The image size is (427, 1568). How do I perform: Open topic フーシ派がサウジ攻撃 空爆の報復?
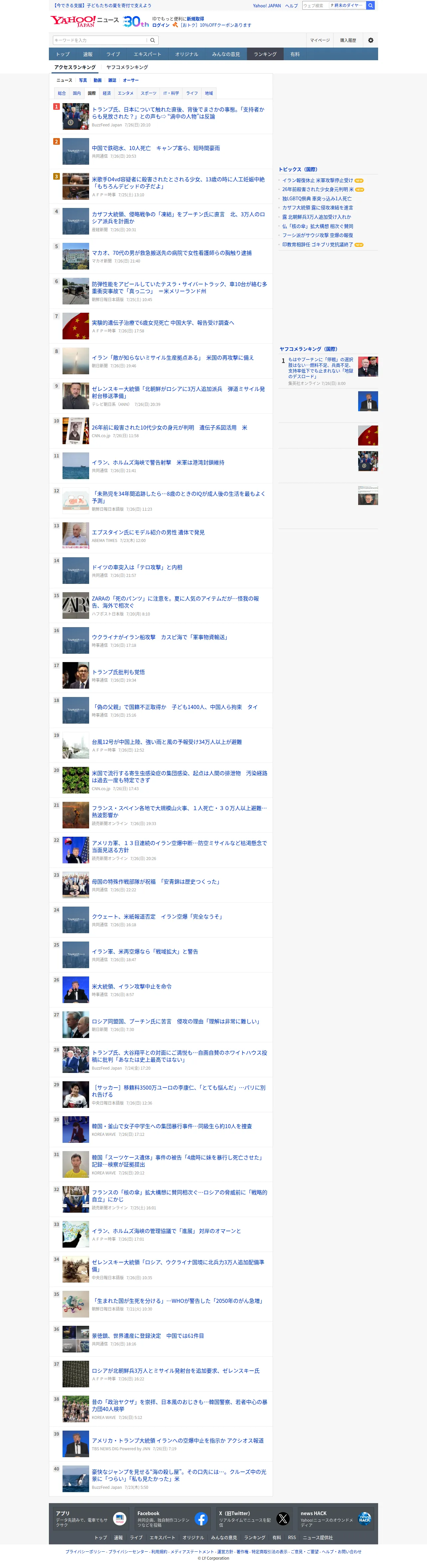pos(318,235)
